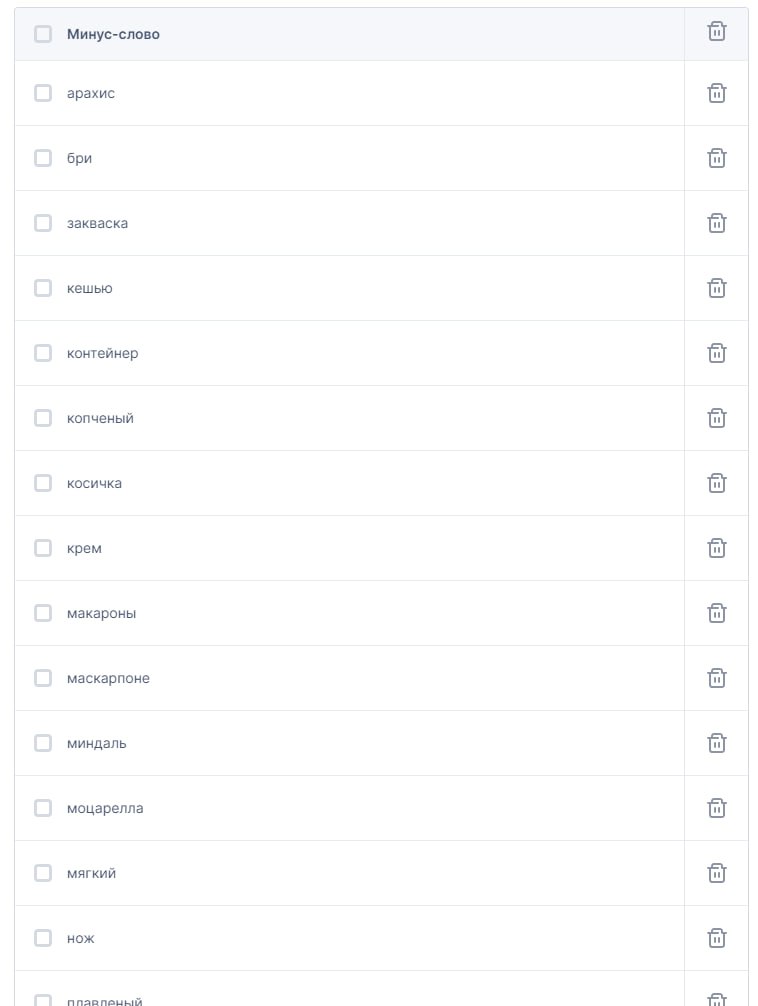Viewport: 758px width, 1006px height.
Task: Remove маскарпоне from the list
Action: (x=716, y=678)
